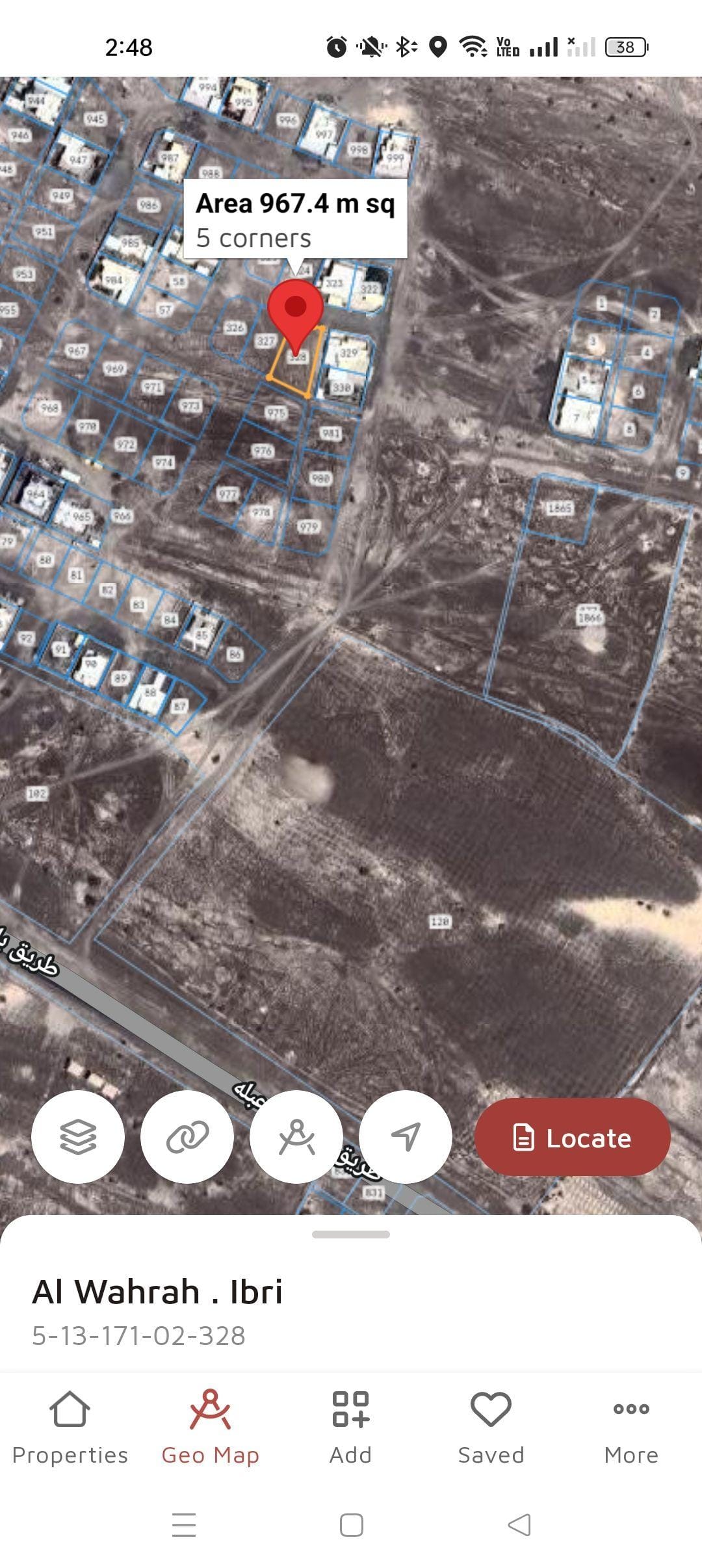702x1568 pixels.
Task: Tap the system home button
Action: [352, 1524]
